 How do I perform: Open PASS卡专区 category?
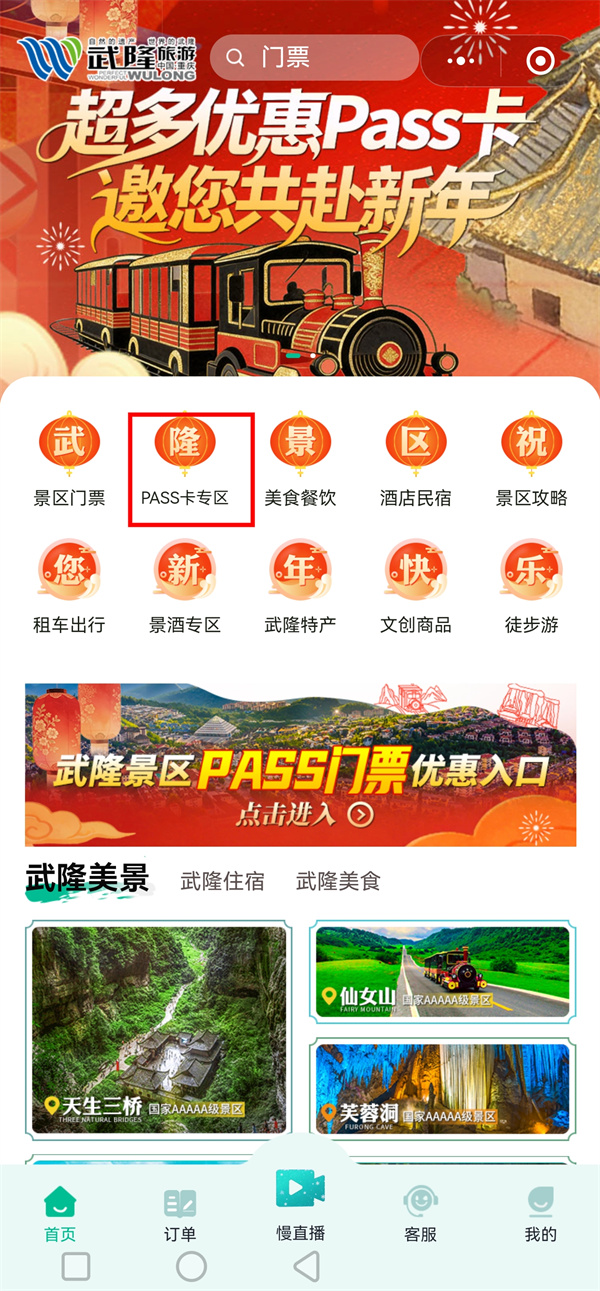pyautogui.click(x=185, y=462)
